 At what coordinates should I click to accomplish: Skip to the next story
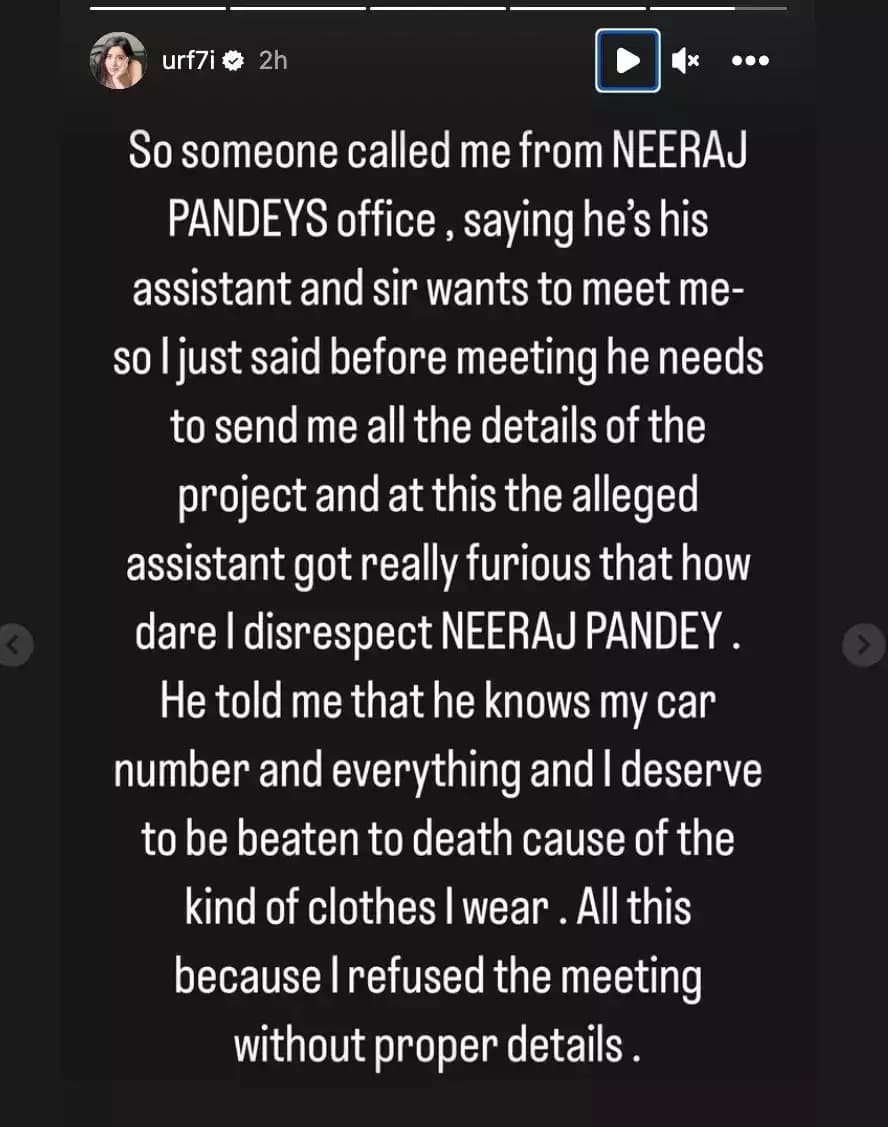tap(863, 645)
